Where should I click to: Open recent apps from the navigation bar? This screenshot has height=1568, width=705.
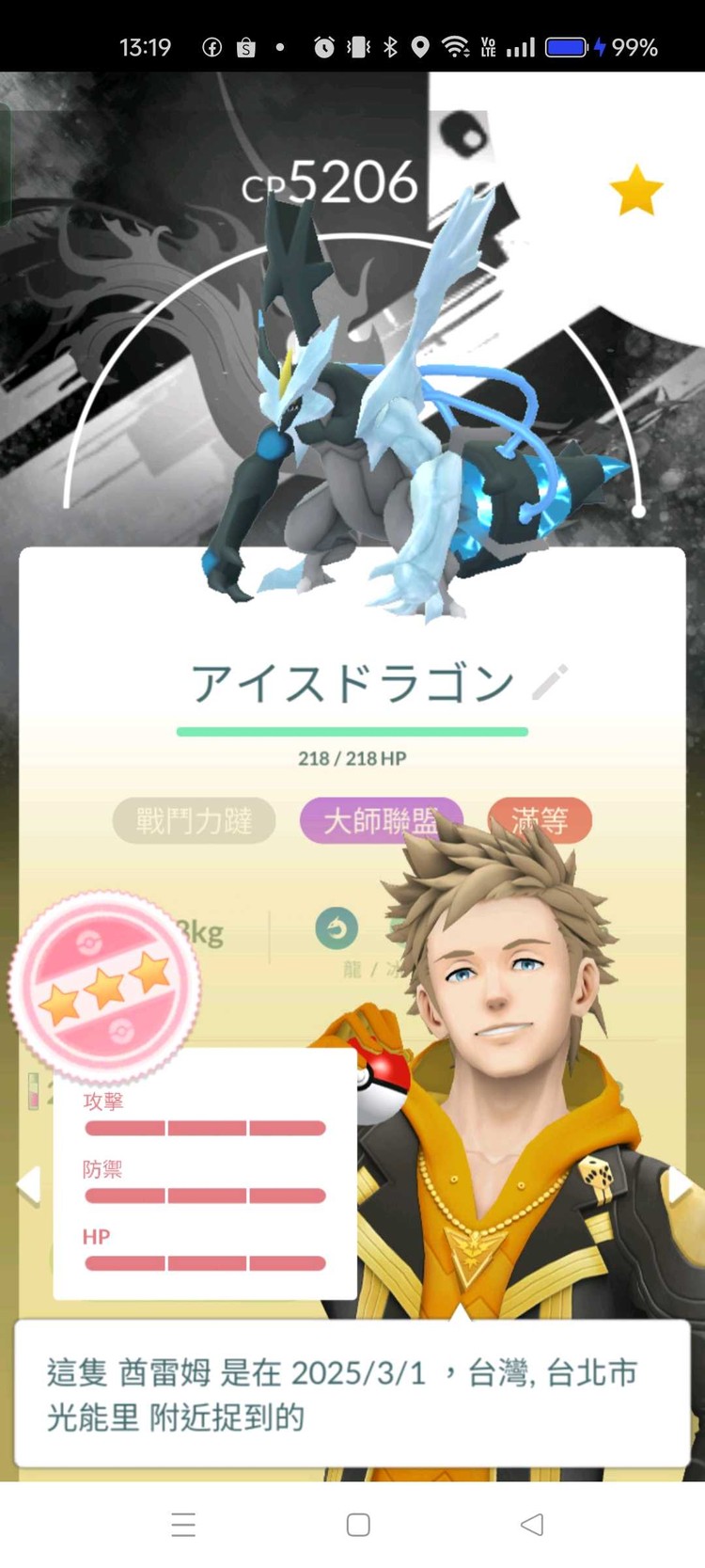[183, 1525]
